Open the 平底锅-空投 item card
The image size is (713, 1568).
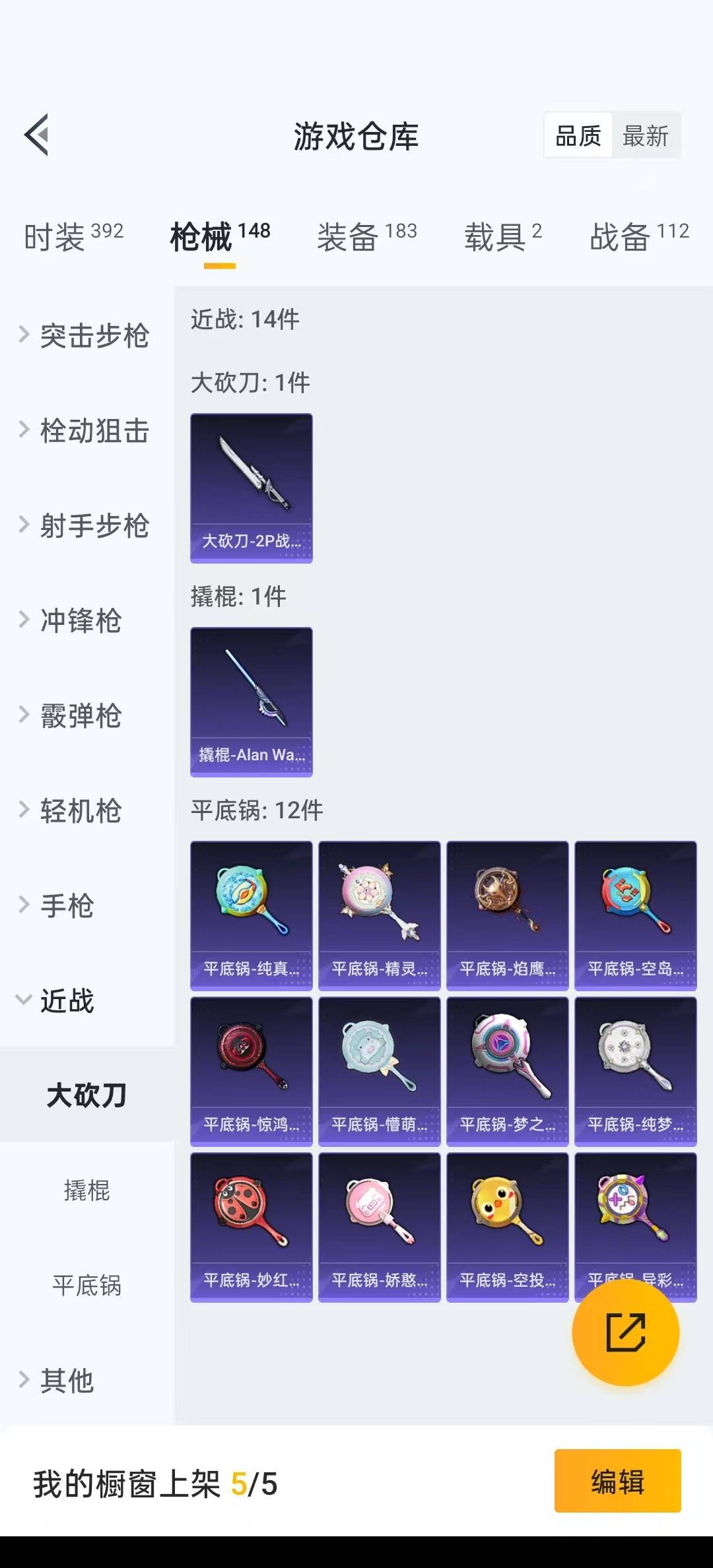tap(508, 1227)
